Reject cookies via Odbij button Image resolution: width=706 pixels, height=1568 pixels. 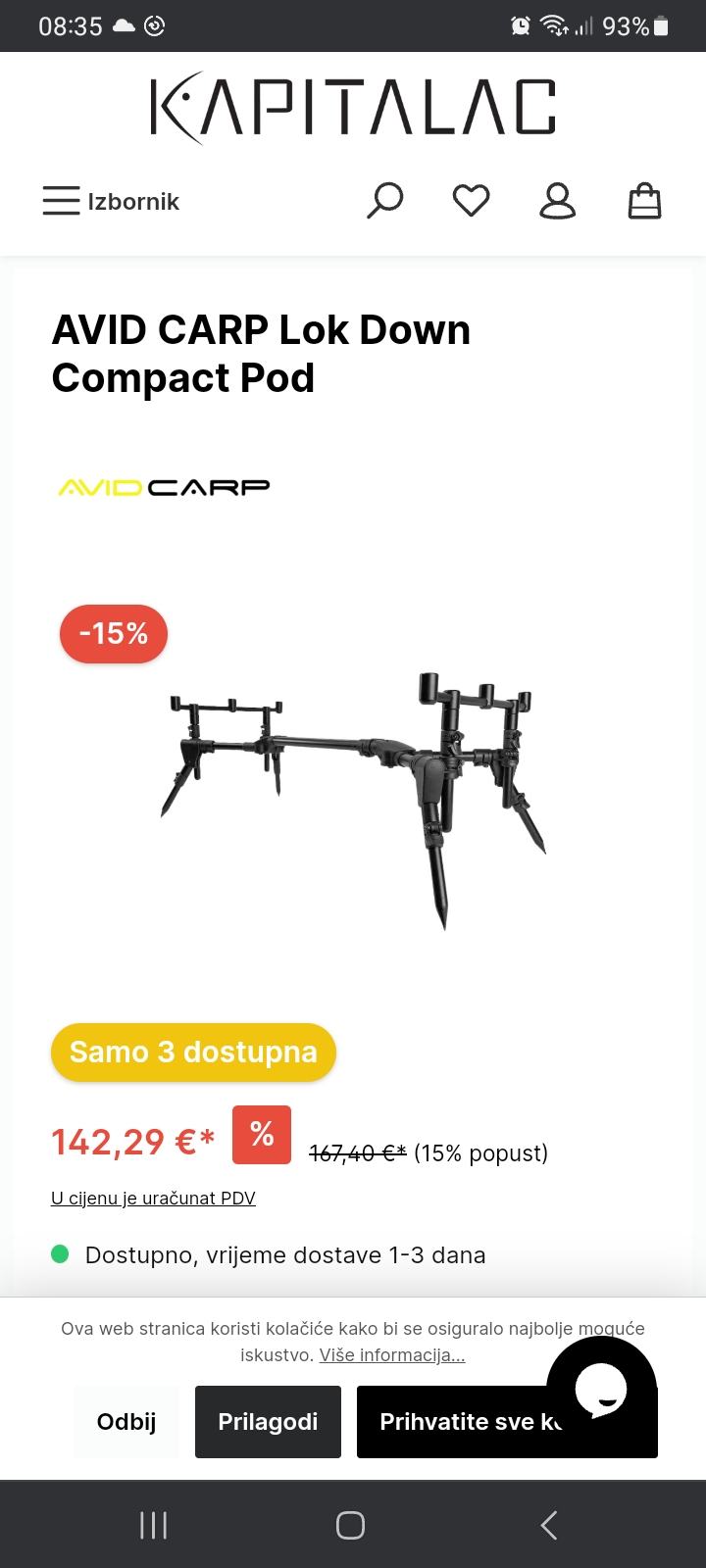point(126,1421)
